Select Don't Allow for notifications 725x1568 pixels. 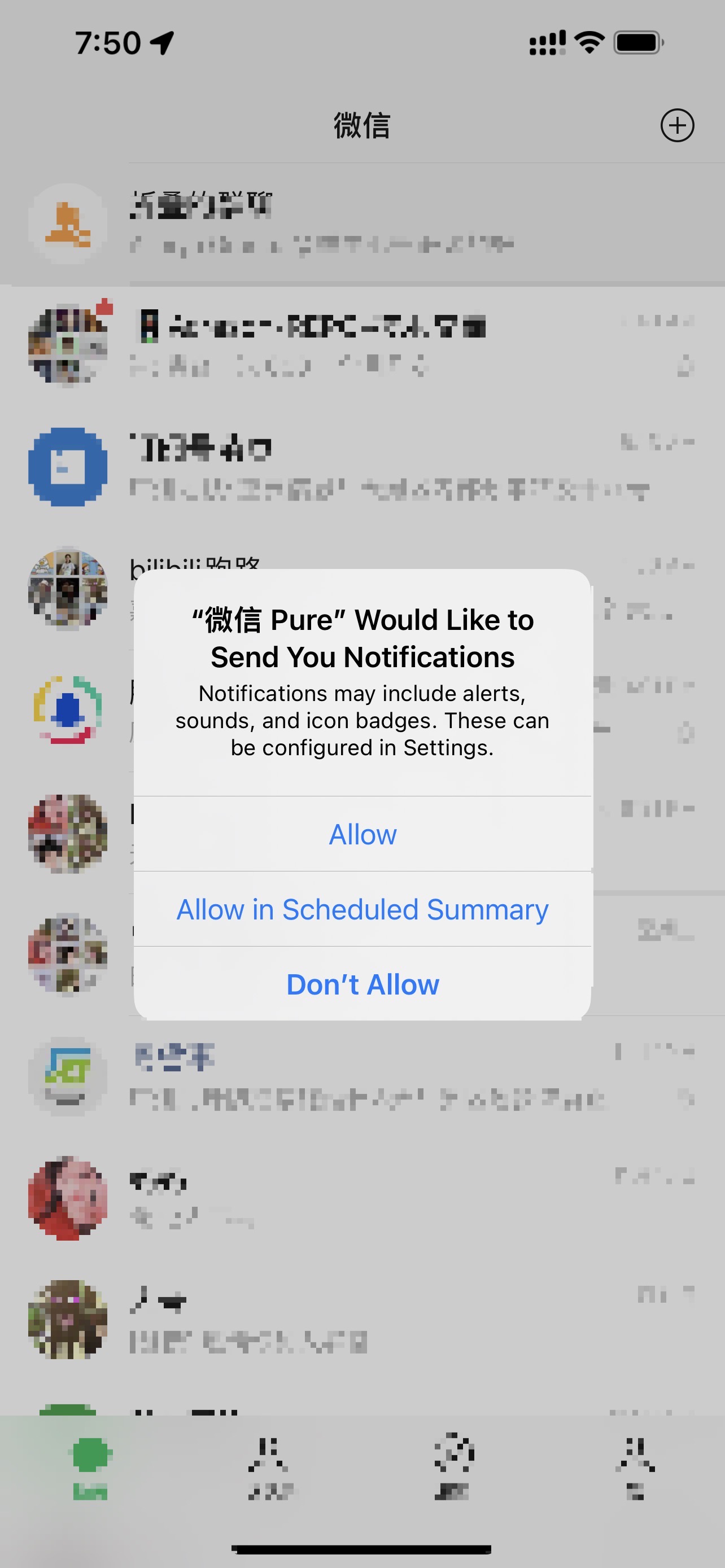coord(362,984)
